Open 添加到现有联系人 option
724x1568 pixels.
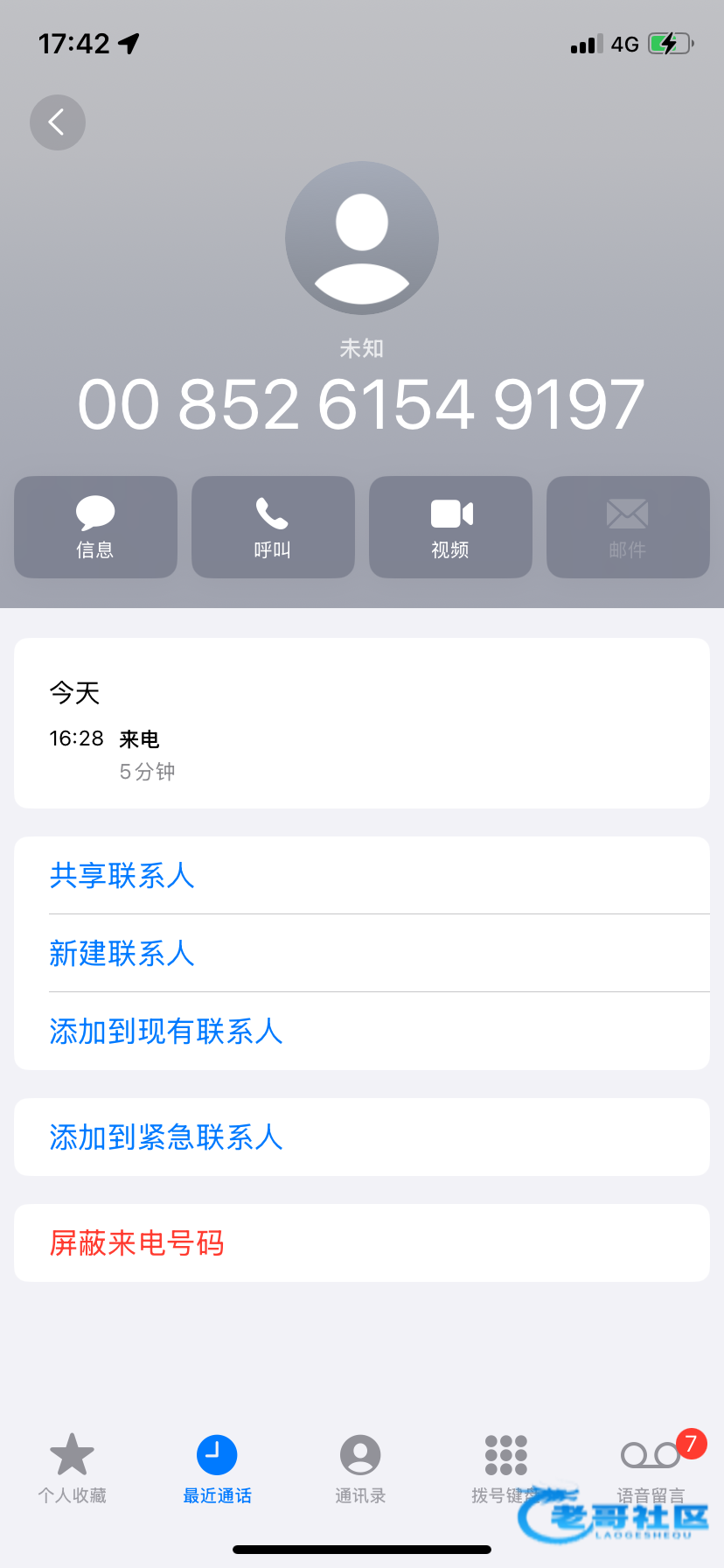(x=166, y=1032)
